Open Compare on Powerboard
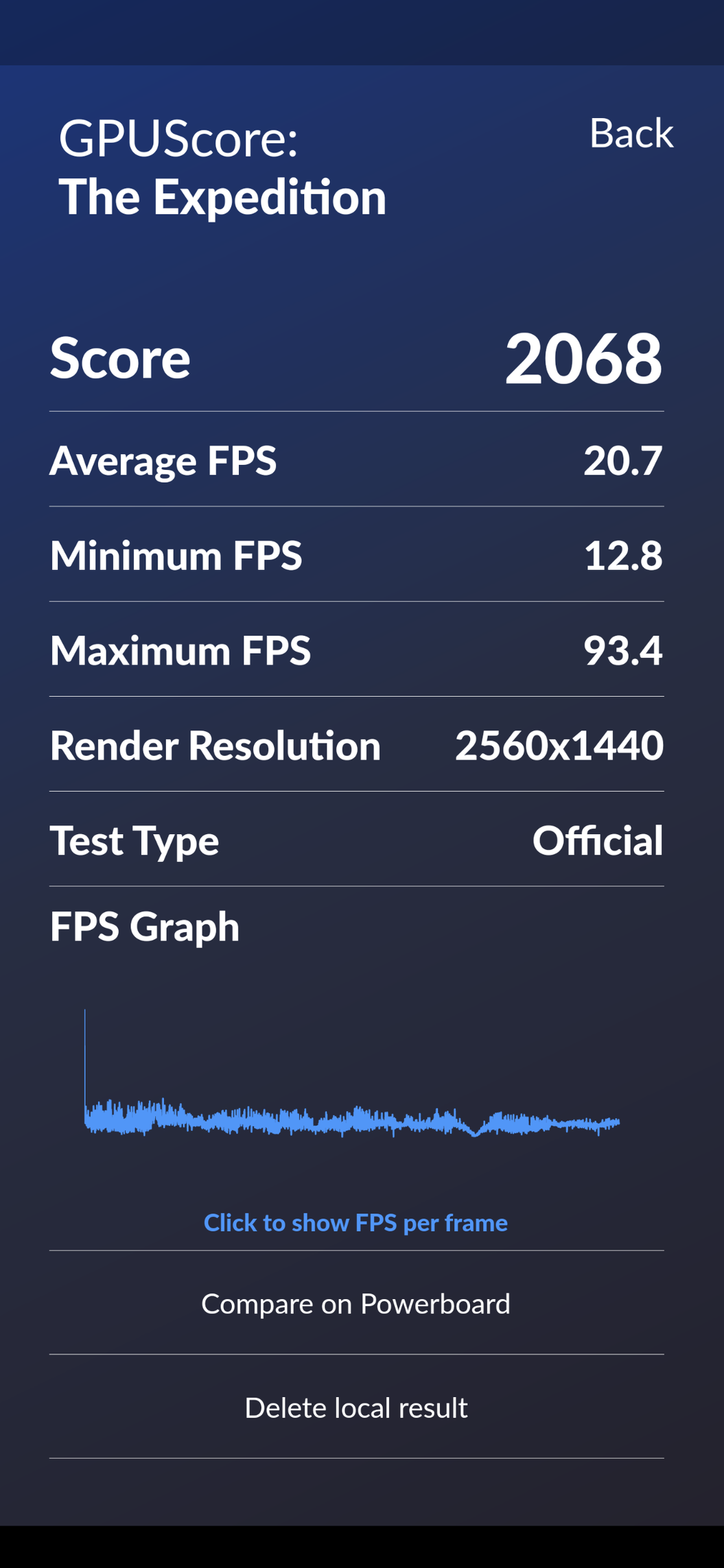This screenshot has height=1568, width=724. (x=356, y=1303)
